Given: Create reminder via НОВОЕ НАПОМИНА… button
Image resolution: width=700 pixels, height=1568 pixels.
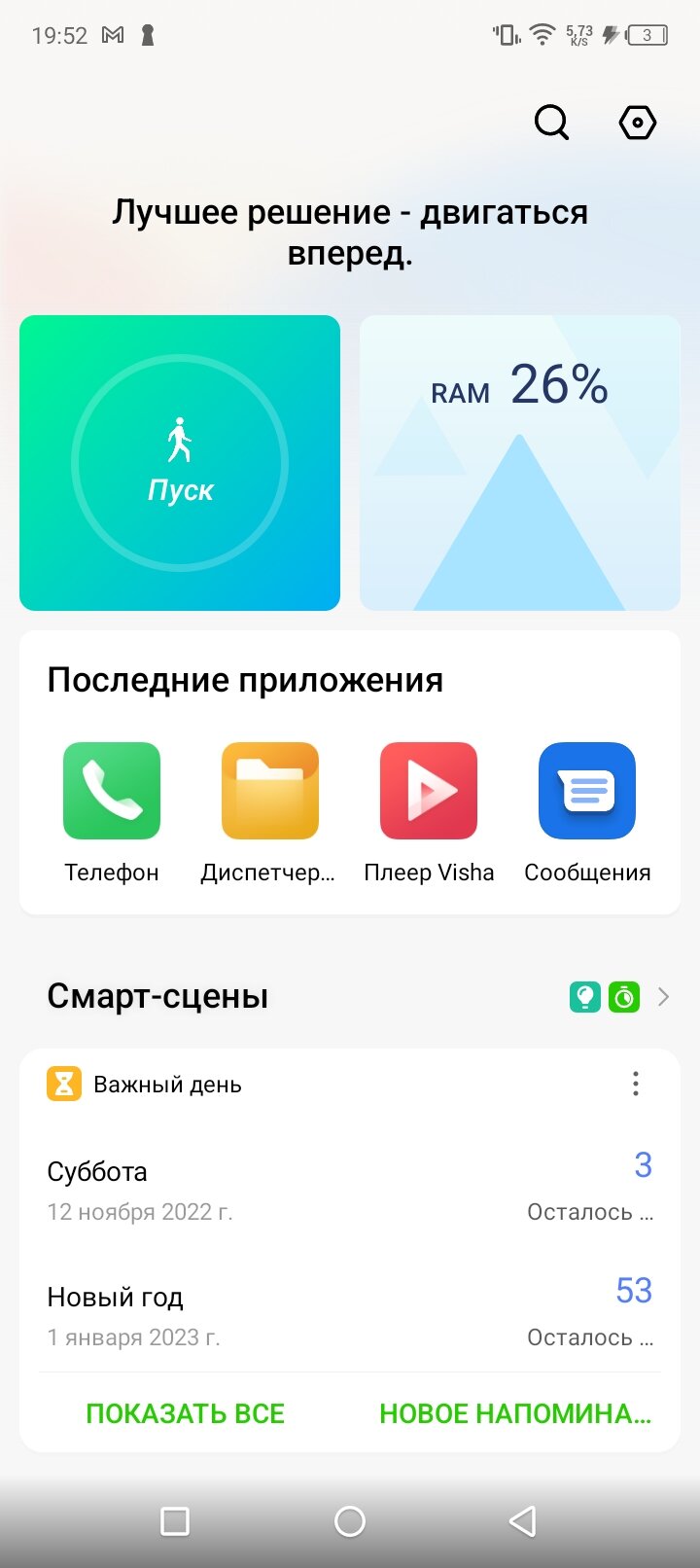Looking at the screenshot, I should (515, 1413).
